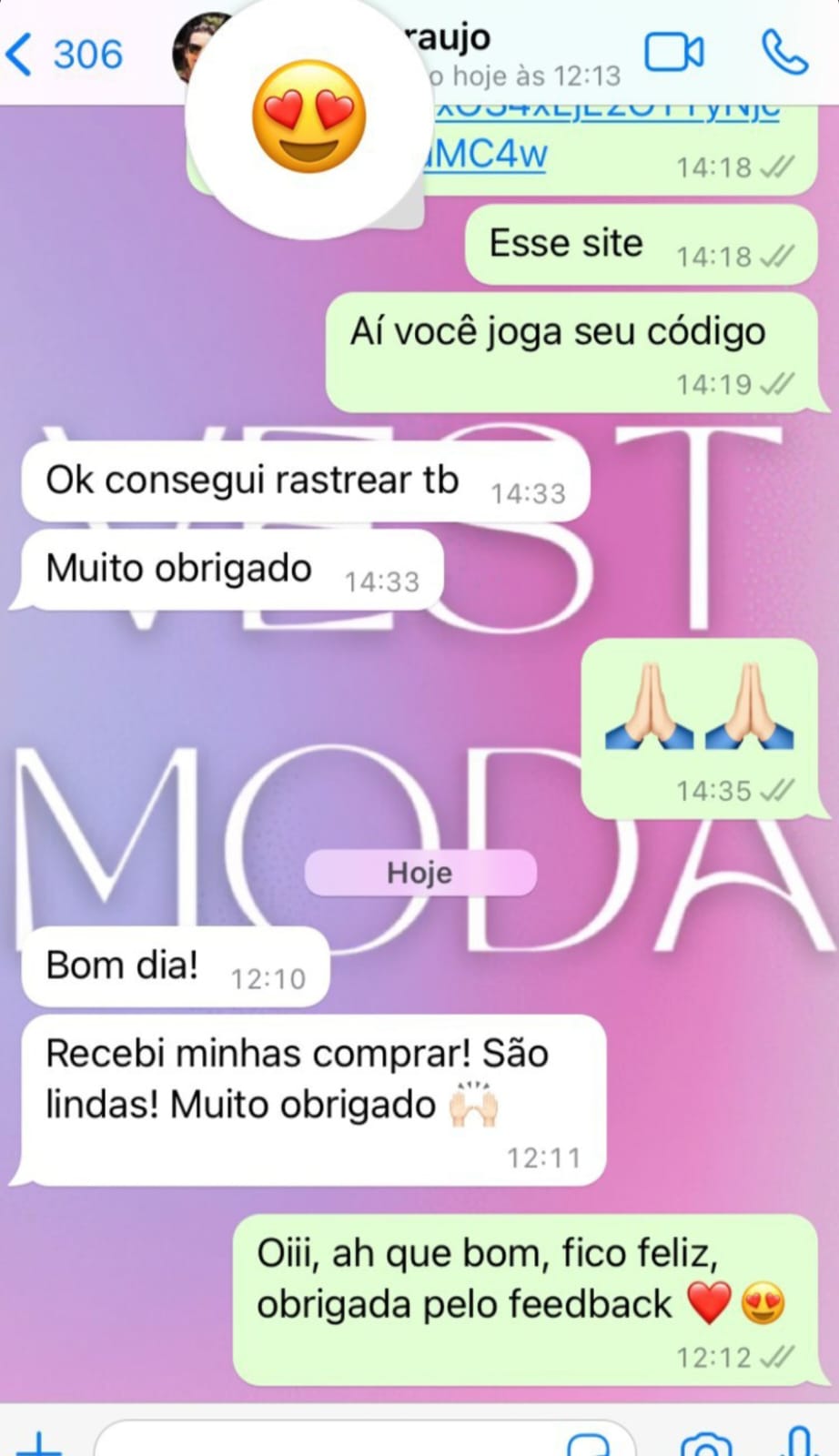Start a video call with this contact
Viewport: 839px width, 1456px height.
[674, 53]
